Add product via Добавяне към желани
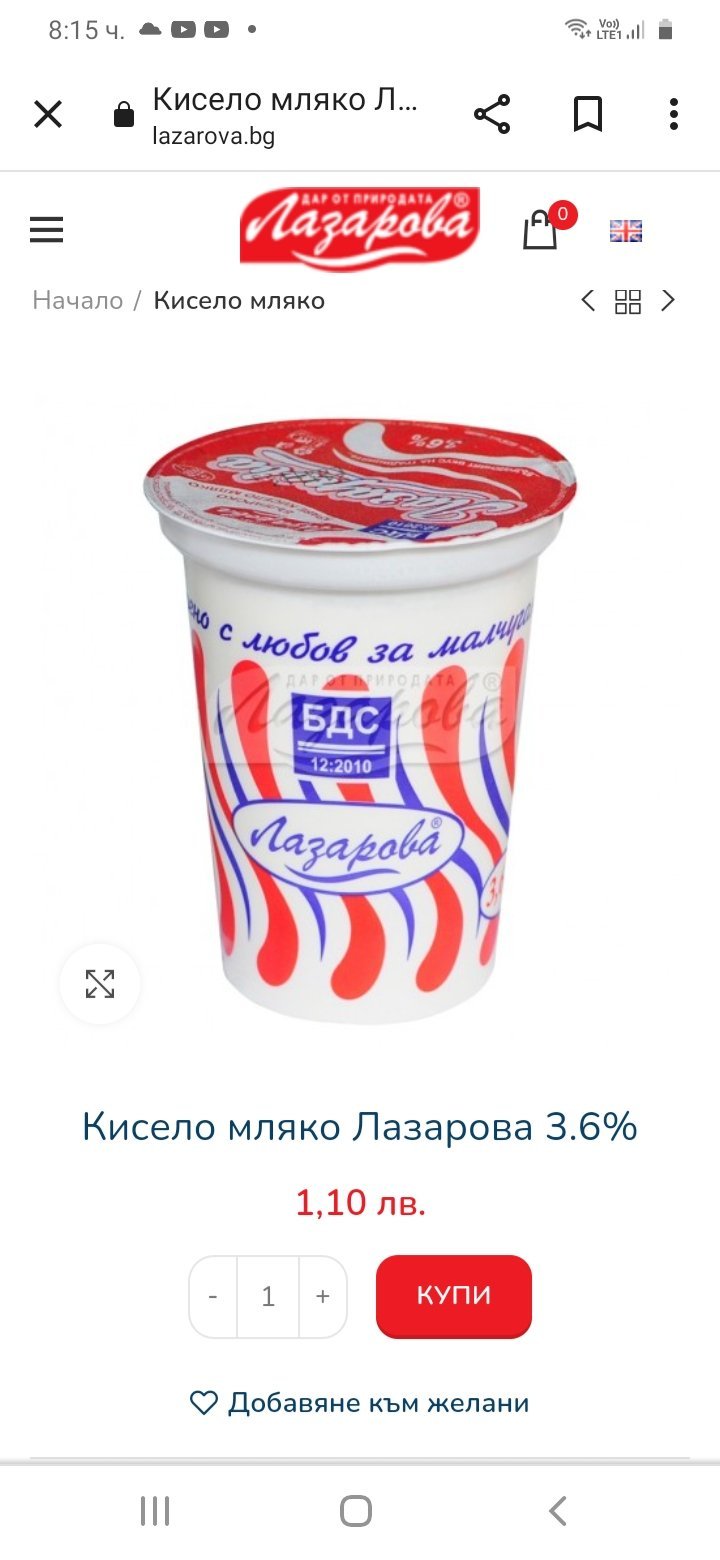 click(x=360, y=1403)
